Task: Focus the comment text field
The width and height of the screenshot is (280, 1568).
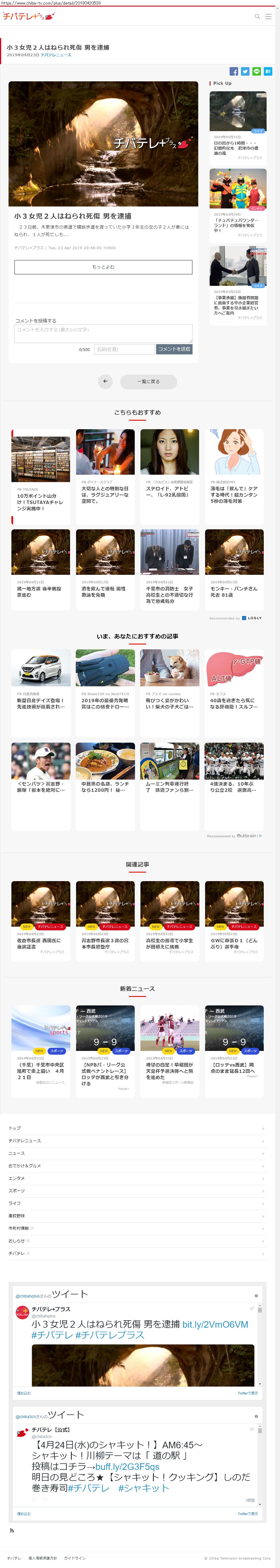Action: [x=103, y=332]
